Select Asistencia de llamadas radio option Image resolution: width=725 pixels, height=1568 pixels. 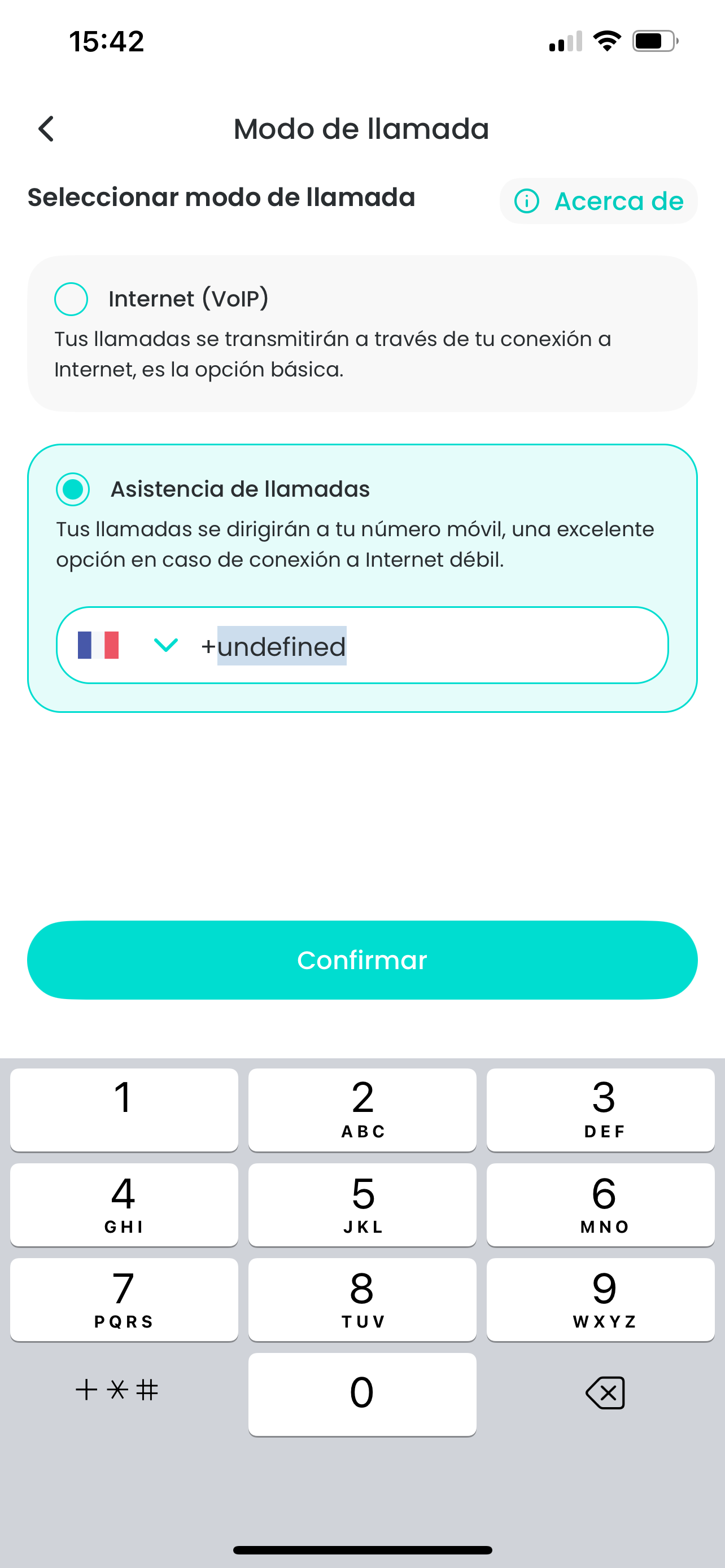click(73, 489)
